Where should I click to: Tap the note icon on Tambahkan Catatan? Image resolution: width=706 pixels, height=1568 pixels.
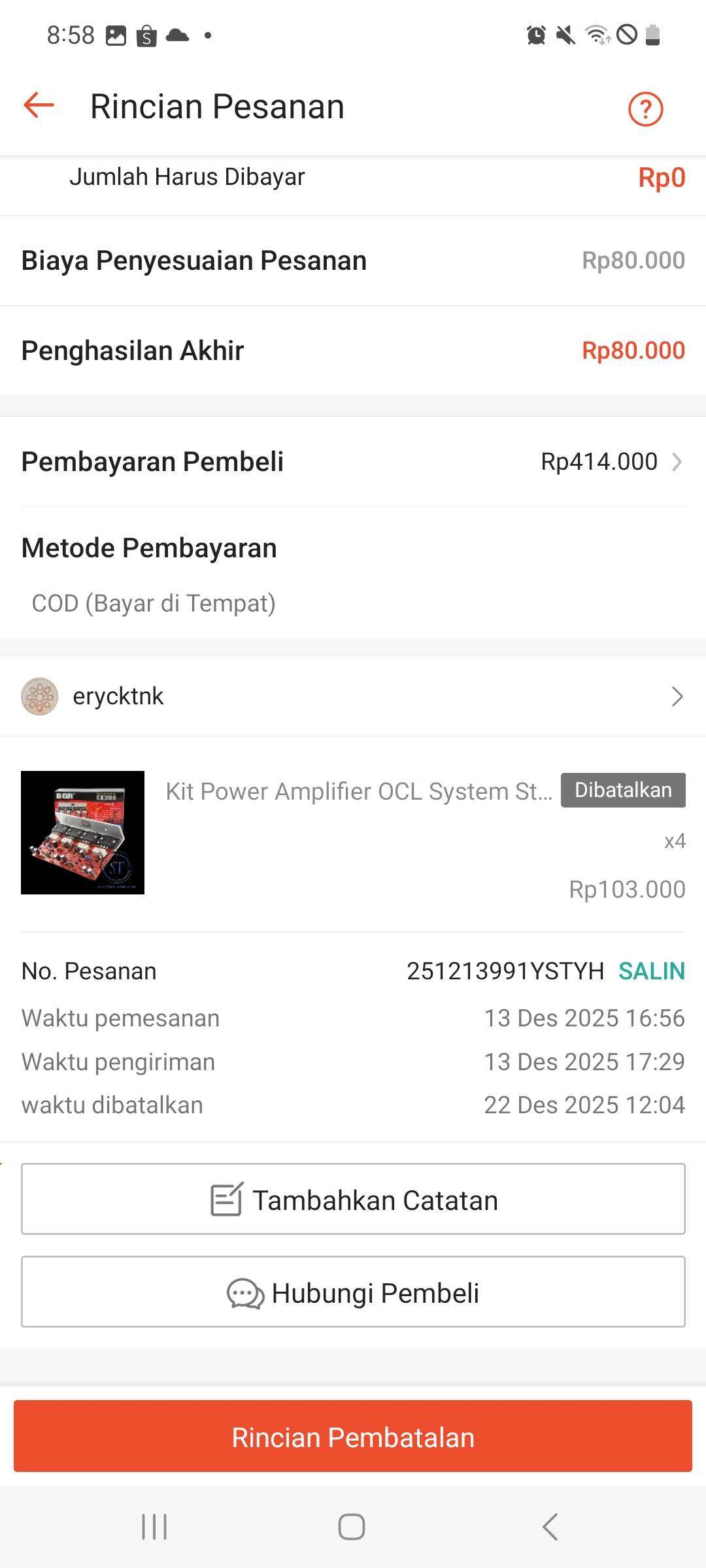click(x=225, y=1198)
